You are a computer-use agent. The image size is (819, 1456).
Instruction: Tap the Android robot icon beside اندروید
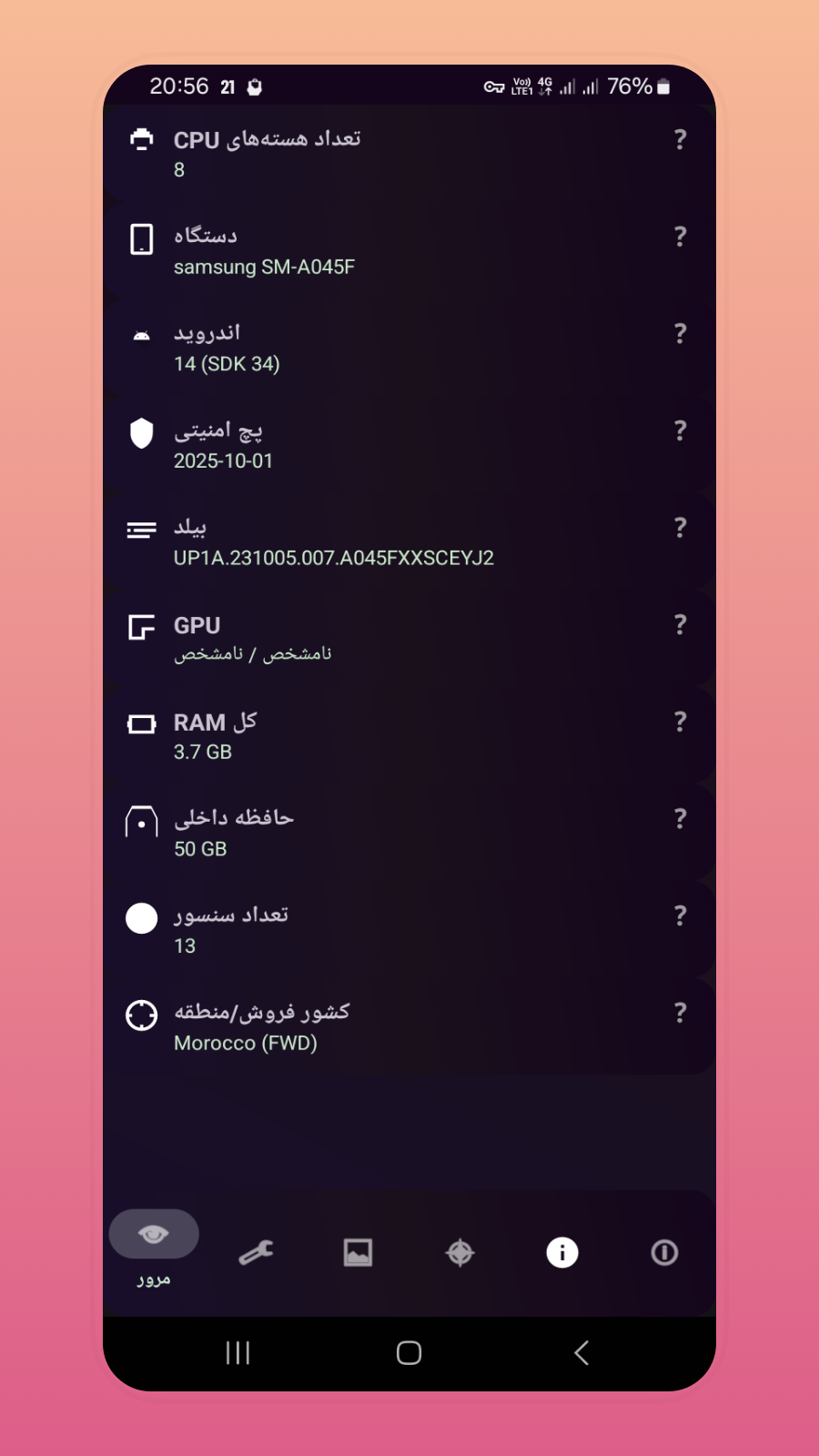pos(142,335)
